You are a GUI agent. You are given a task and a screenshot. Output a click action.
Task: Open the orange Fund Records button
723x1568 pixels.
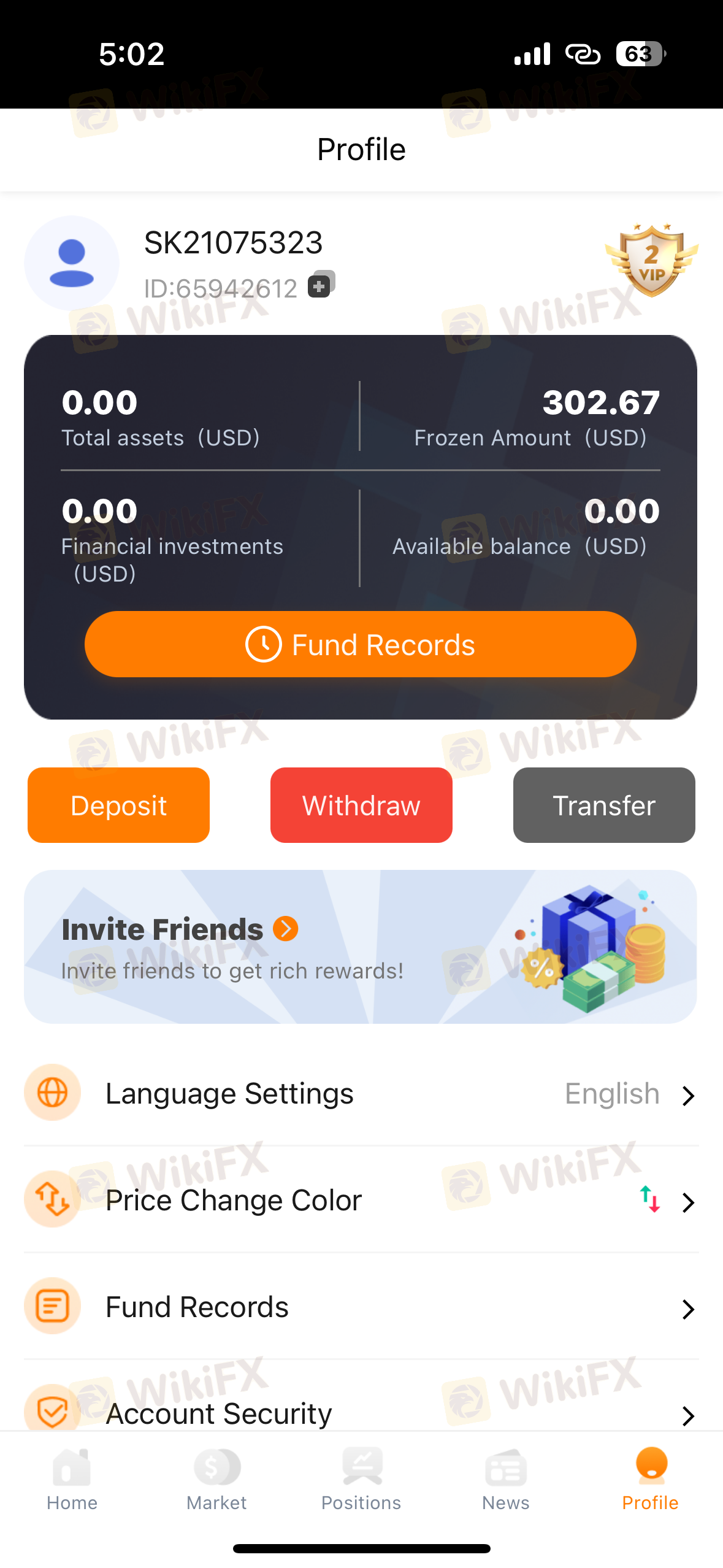click(361, 644)
